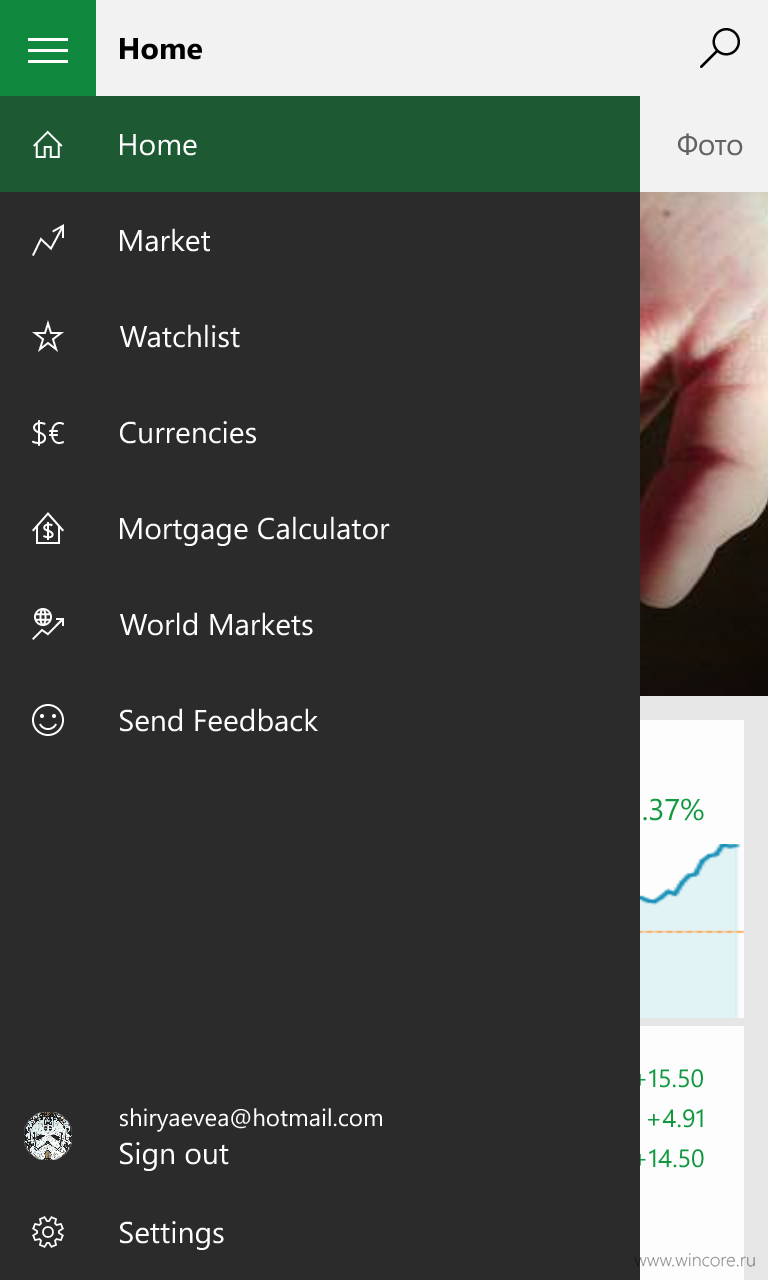
Task: Open Currencies
Action: (320, 432)
